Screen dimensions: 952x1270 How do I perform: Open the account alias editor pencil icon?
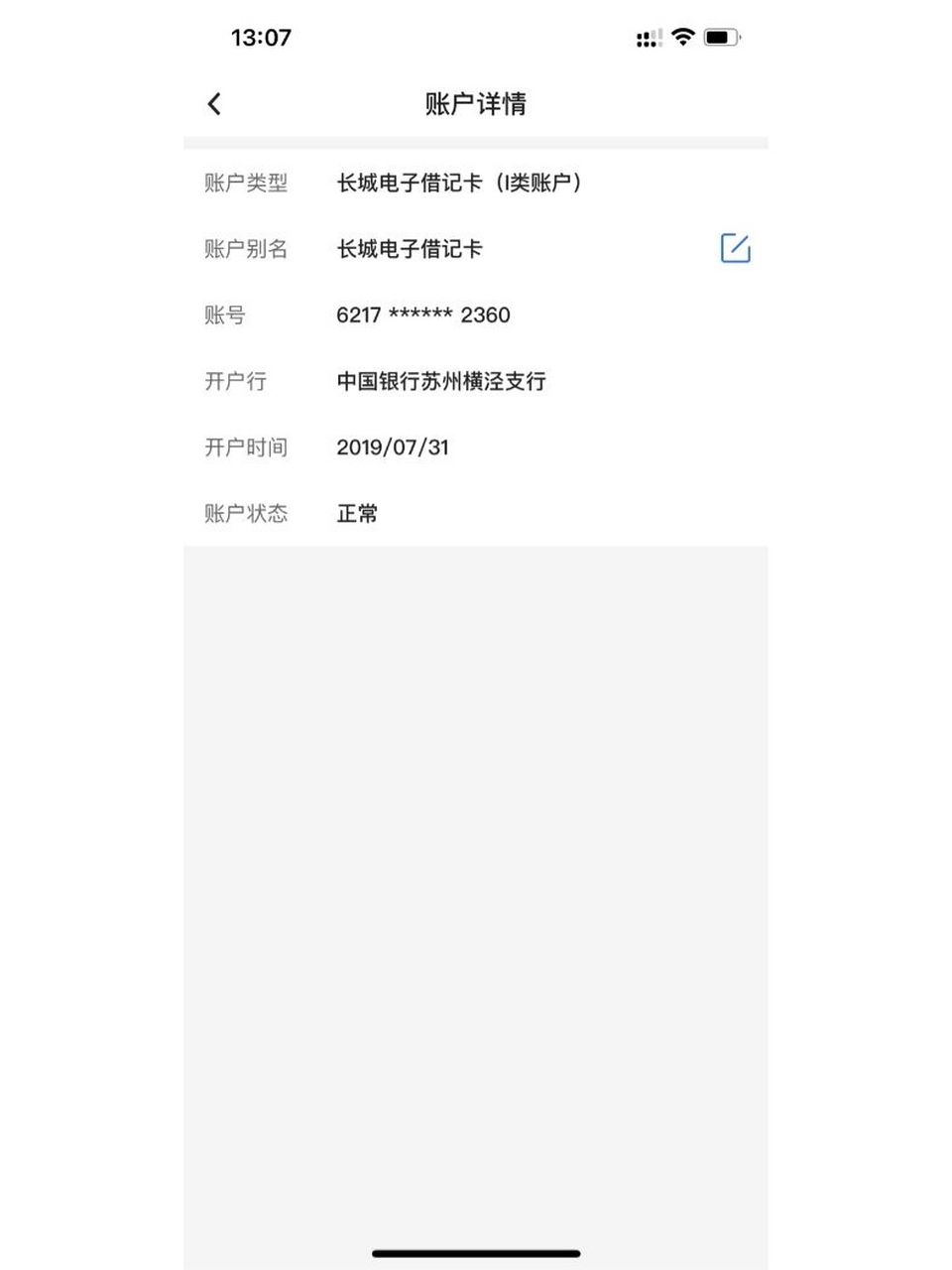734,248
